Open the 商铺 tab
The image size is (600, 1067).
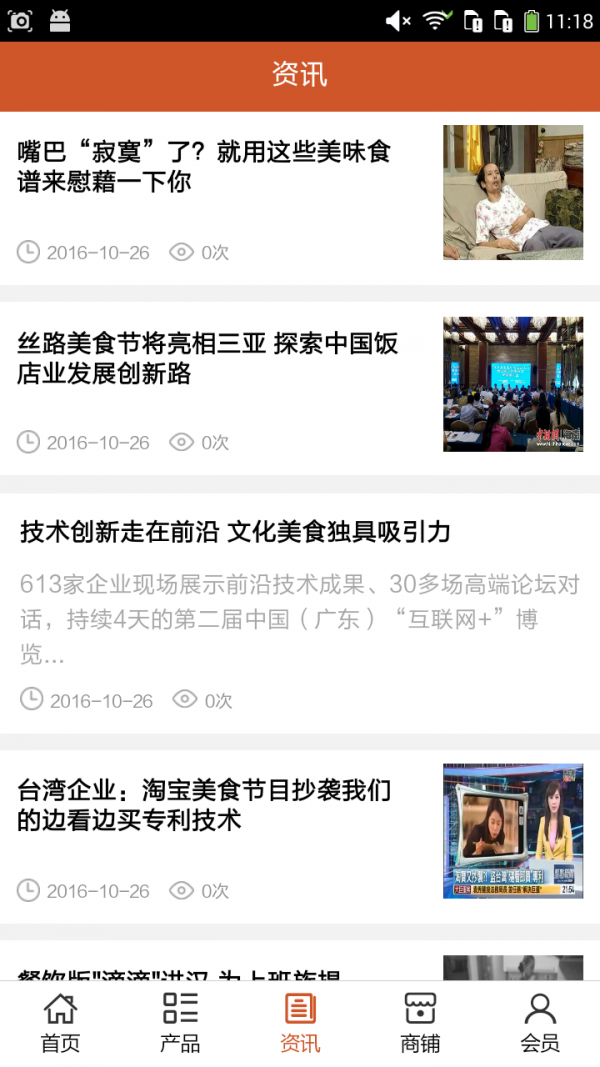tap(420, 1022)
